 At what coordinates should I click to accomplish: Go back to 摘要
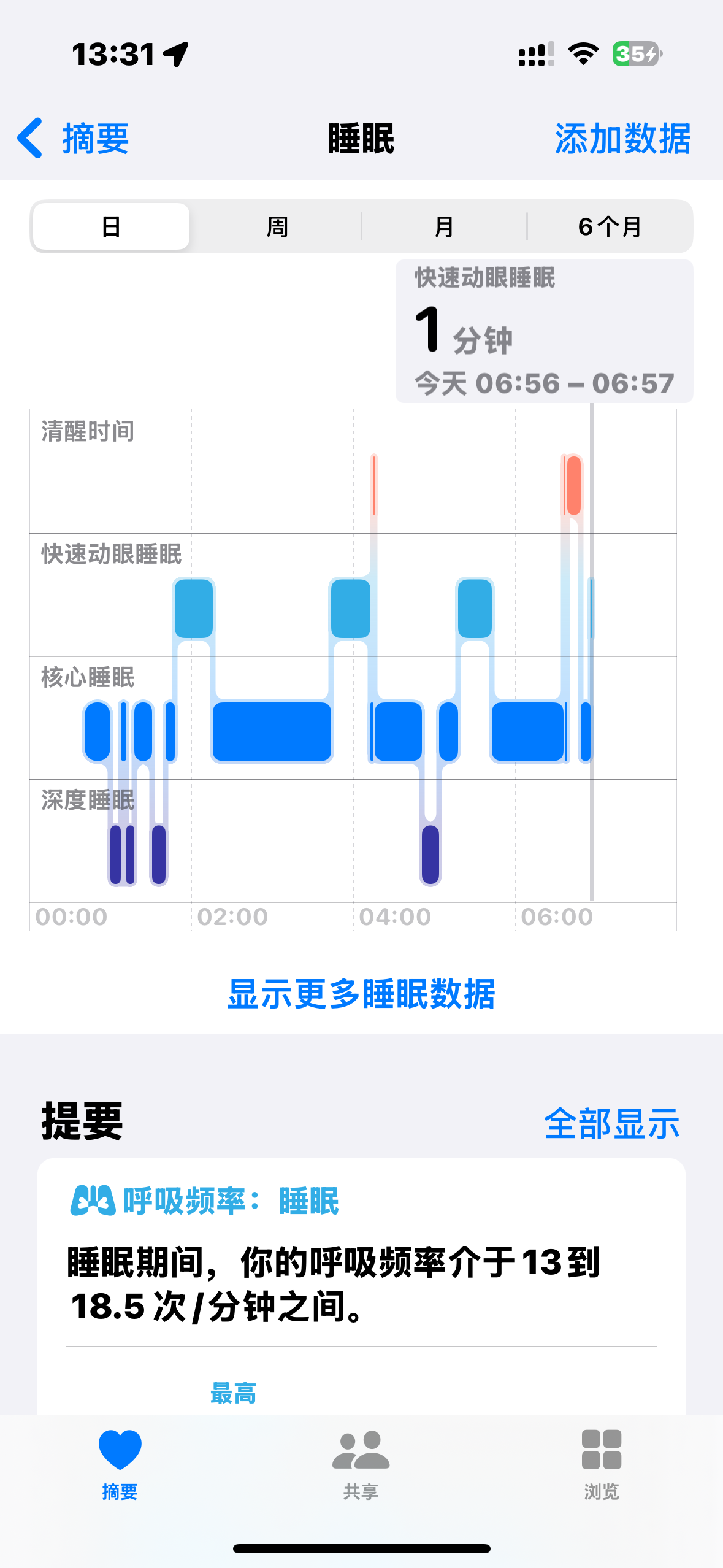72,139
